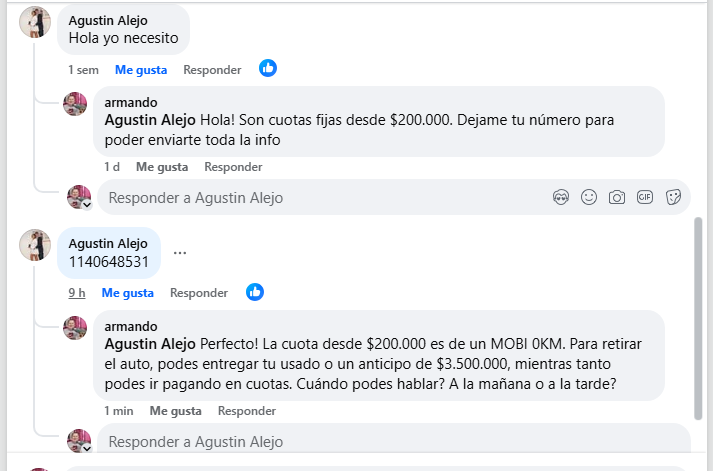The width and height of the screenshot is (713, 471).
Task: Like the 1140648531 comment
Action: coord(127,293)
